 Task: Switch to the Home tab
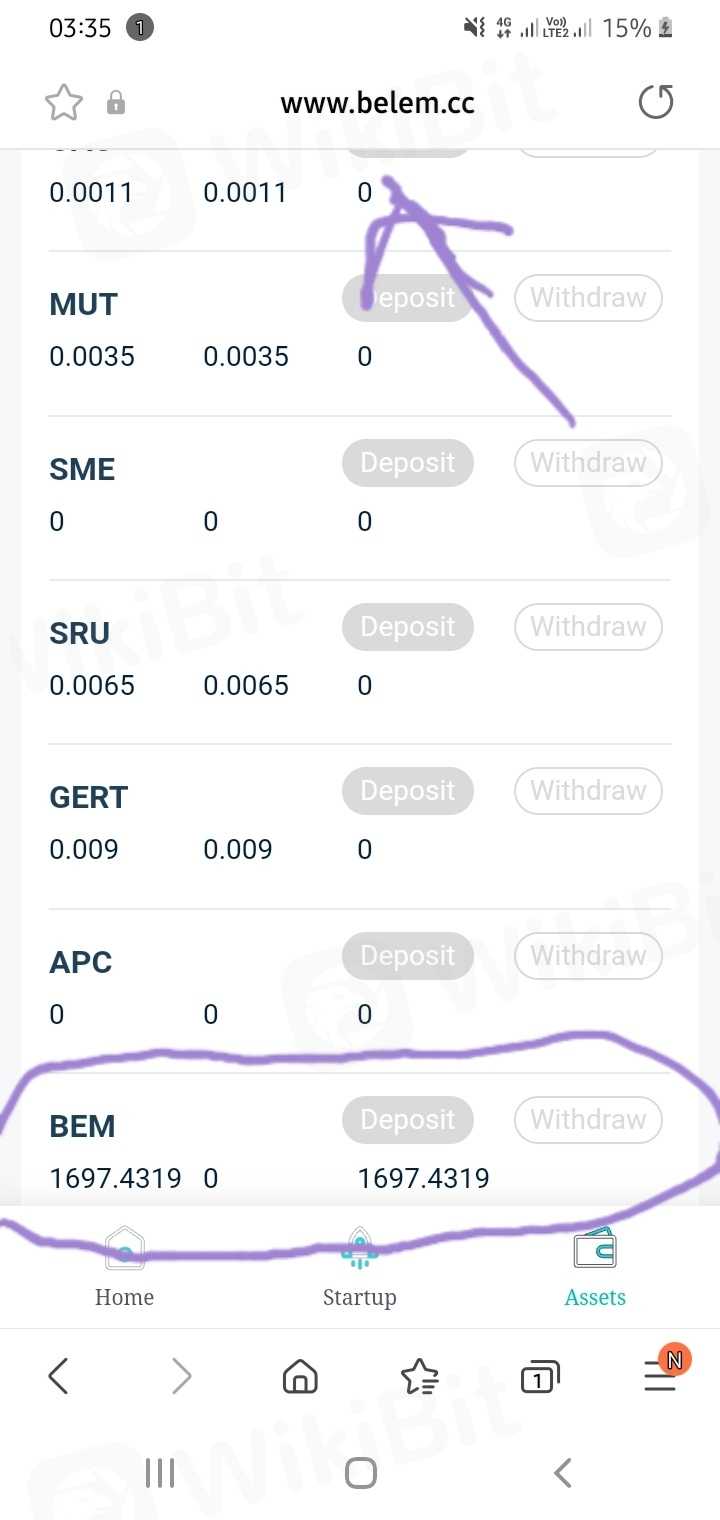[x=124, y=1268]
